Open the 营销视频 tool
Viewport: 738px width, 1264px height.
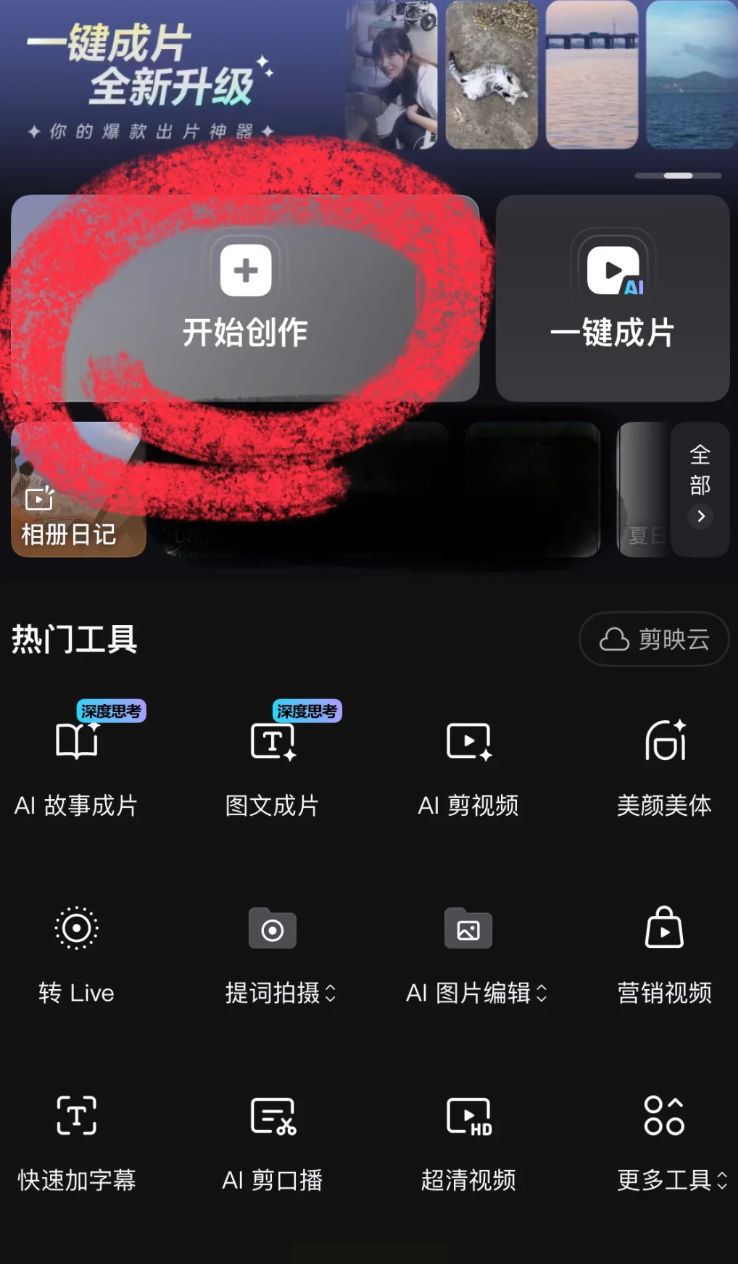click(664, 952)
